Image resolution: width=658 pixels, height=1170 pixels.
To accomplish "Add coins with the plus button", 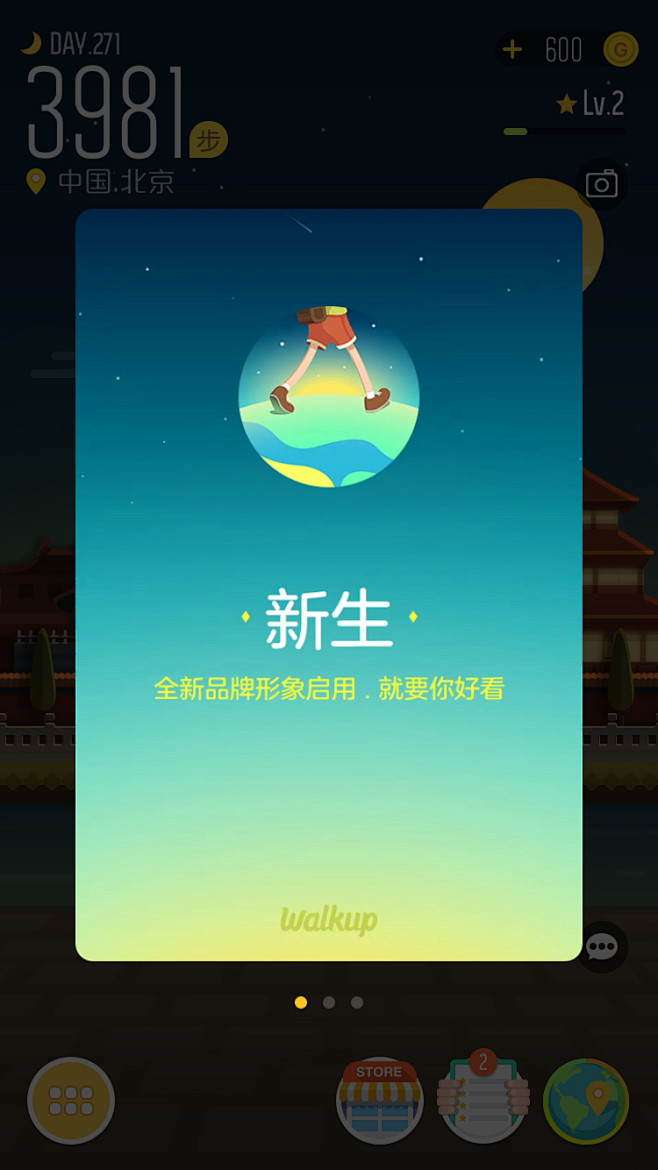I will 512,50.
